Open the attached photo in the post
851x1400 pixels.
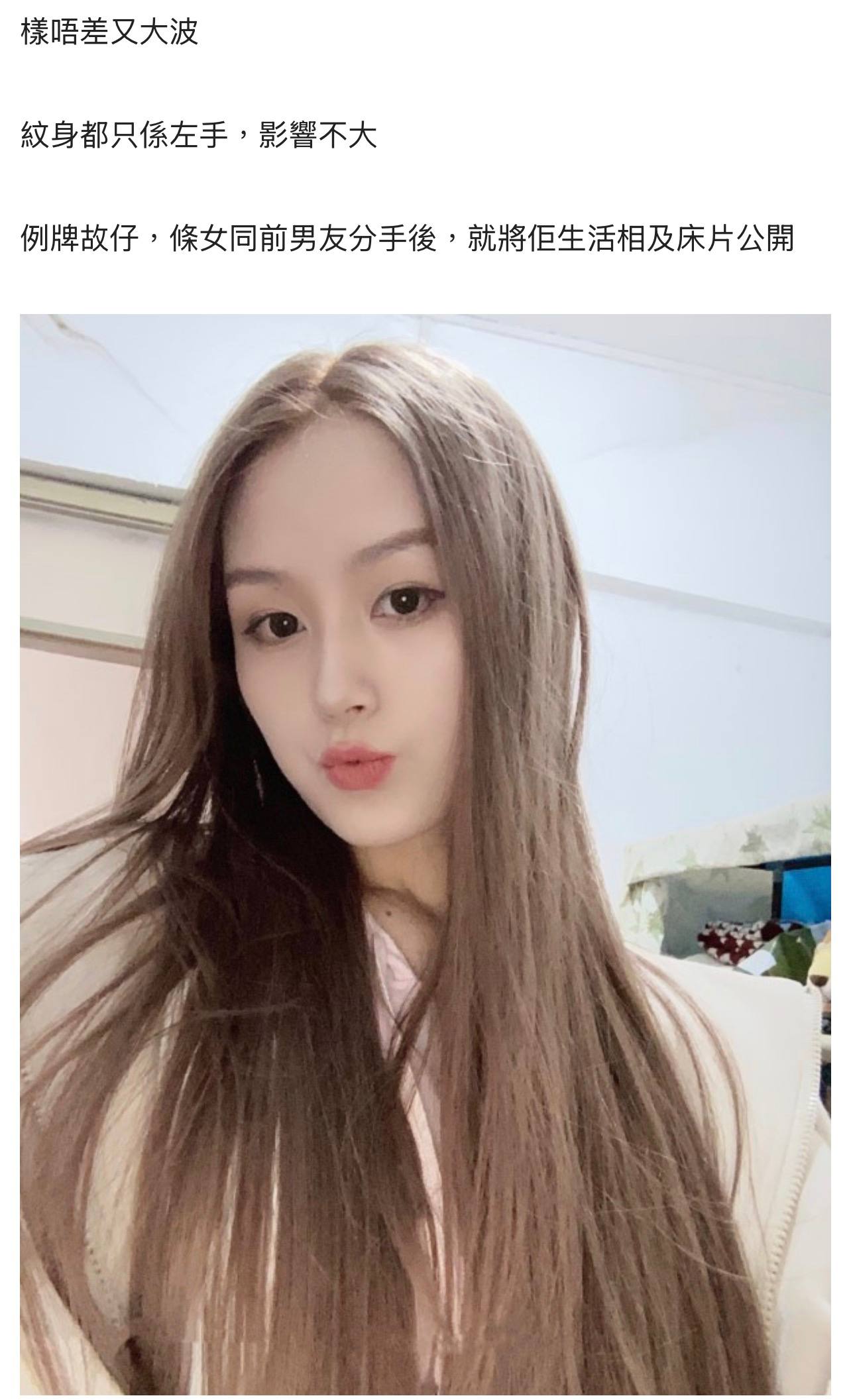coord(425,855)
